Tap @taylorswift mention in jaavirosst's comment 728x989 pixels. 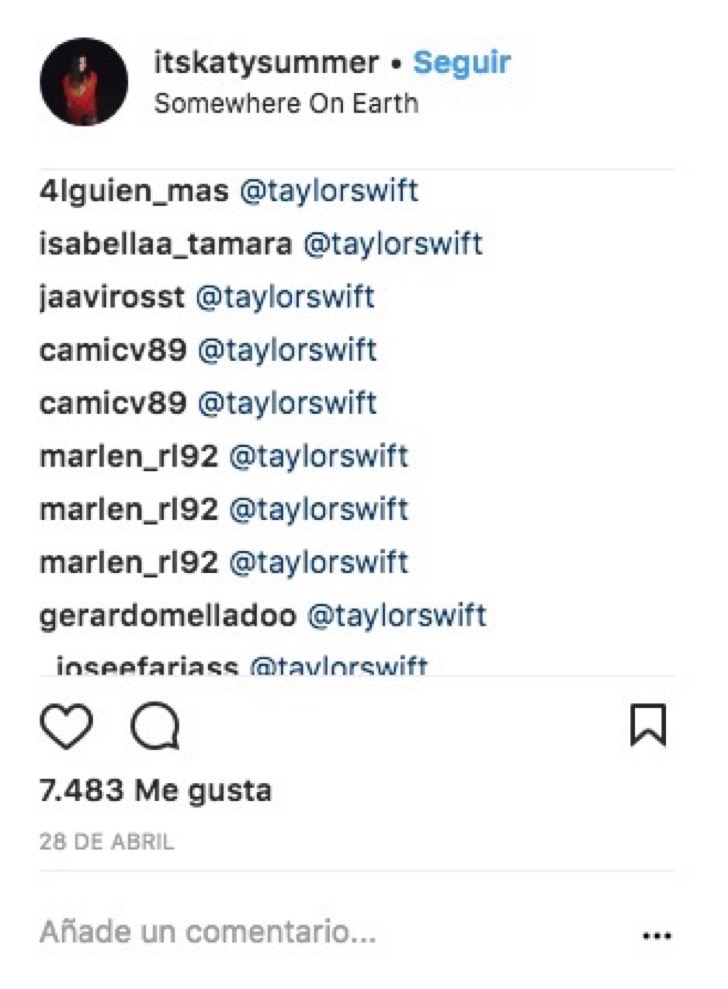285,297
